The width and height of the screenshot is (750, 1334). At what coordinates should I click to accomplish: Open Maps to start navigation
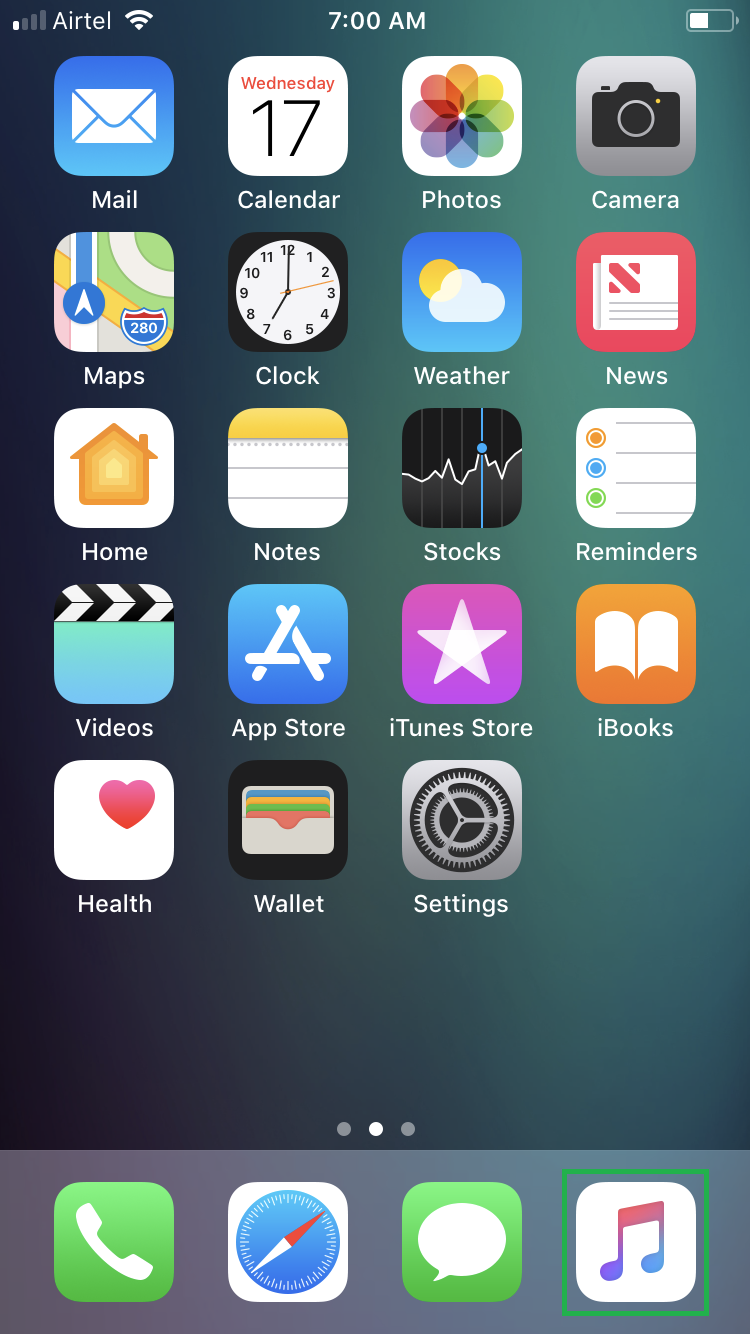114,292
